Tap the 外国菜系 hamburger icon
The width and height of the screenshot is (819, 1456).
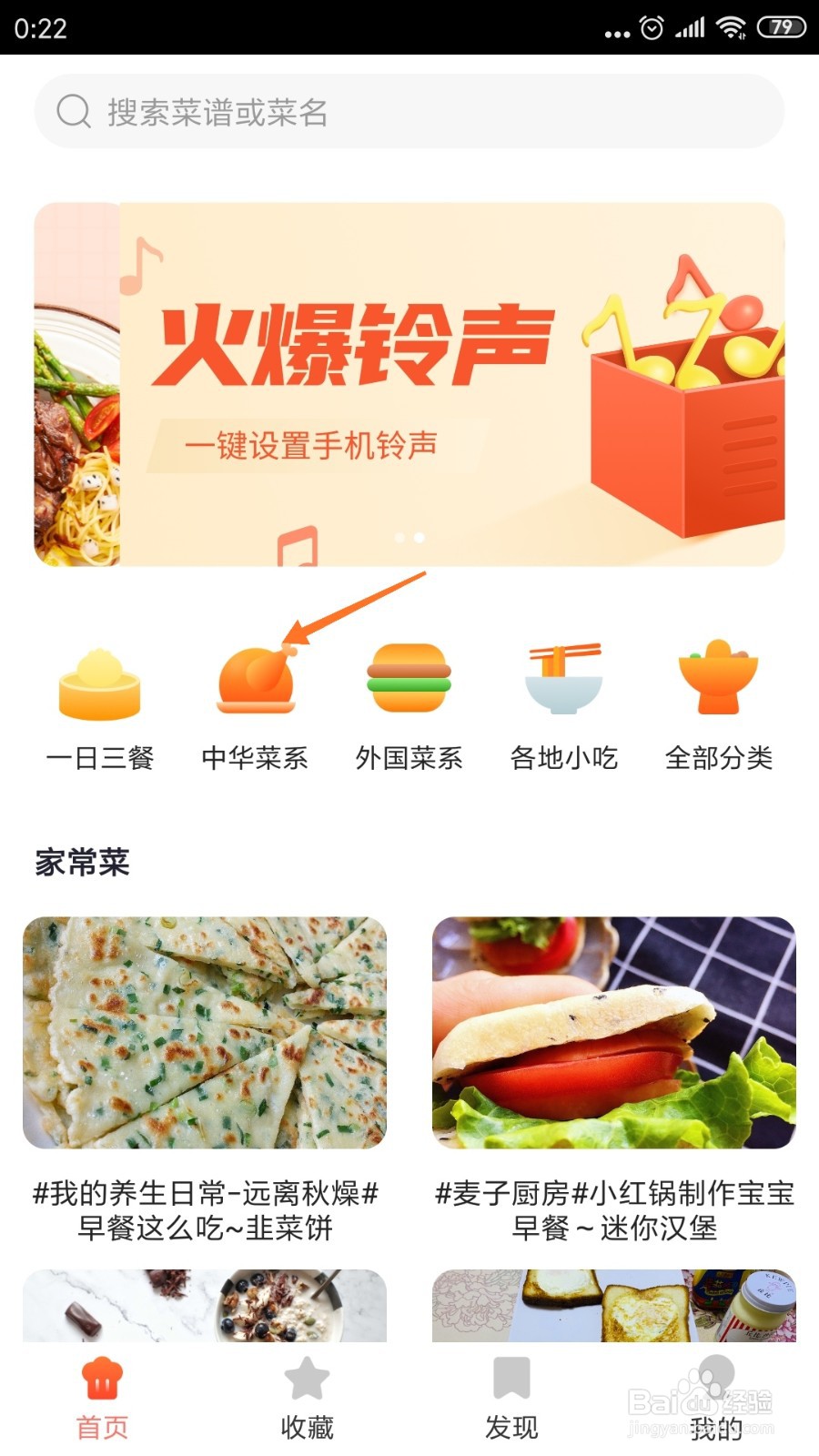pyautogui.click(x=409, y=682)
